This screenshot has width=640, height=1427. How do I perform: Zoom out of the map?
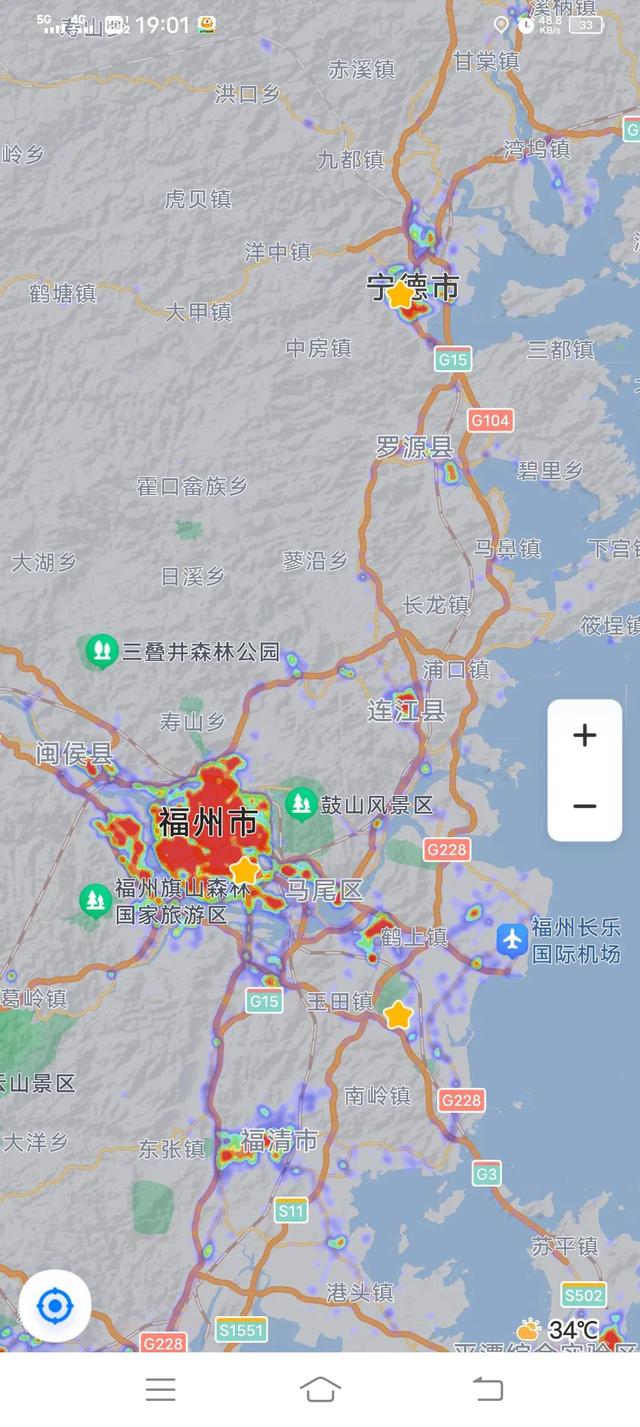coord(585,806)
